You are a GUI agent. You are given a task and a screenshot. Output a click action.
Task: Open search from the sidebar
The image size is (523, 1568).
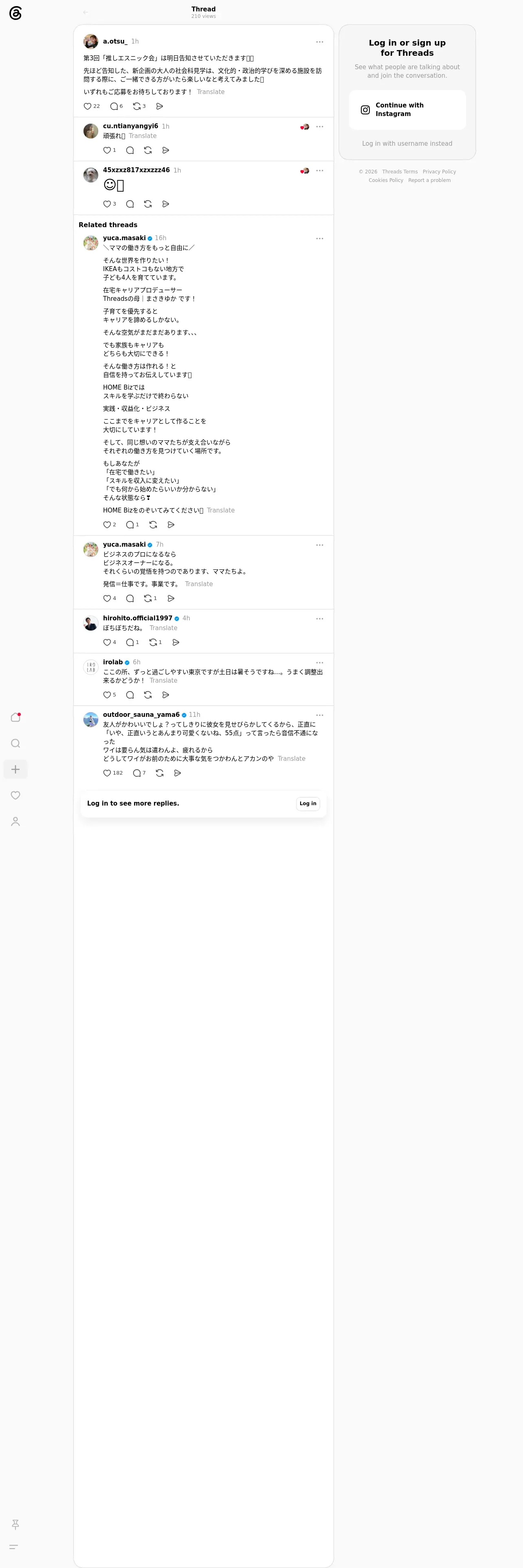[16, 743]
